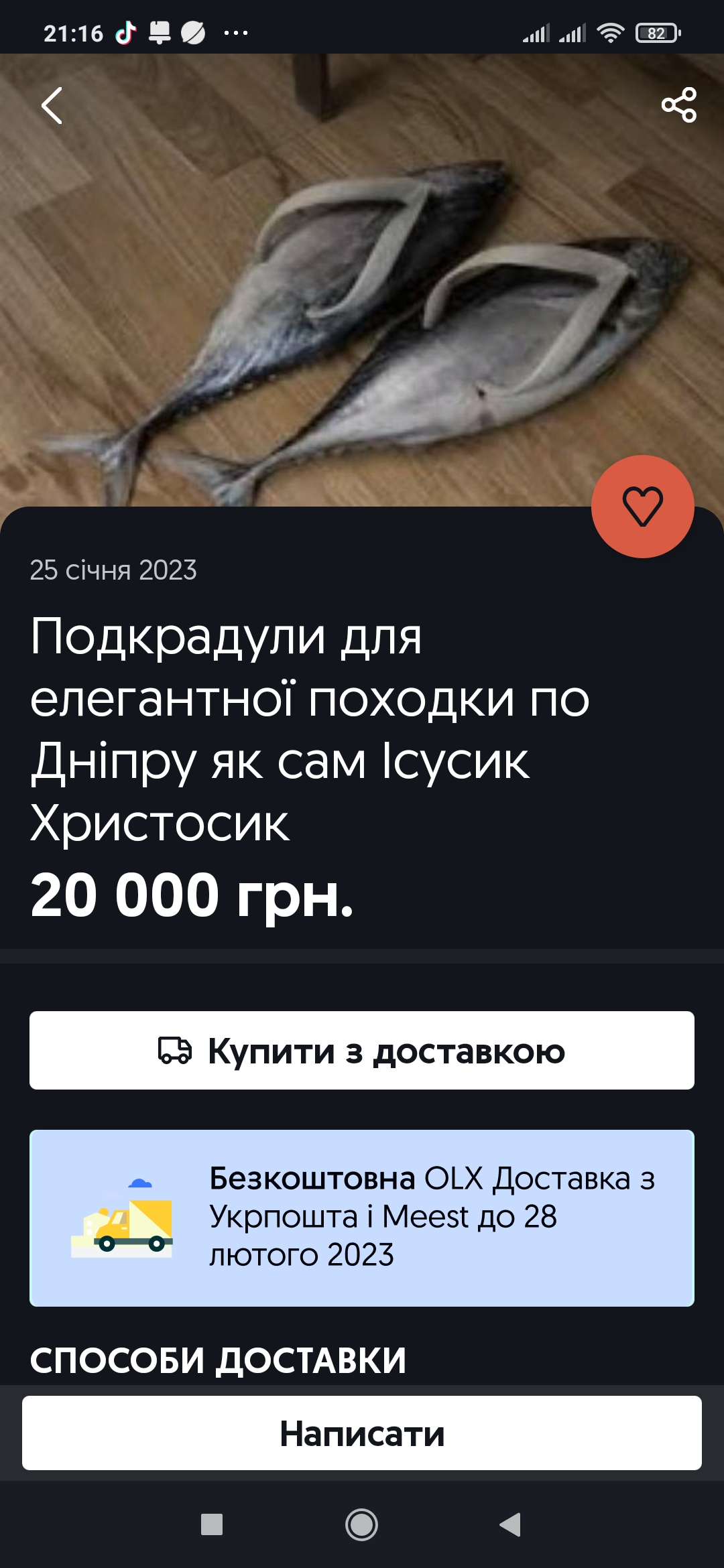Tap the system home button

tap(361, 1524)
